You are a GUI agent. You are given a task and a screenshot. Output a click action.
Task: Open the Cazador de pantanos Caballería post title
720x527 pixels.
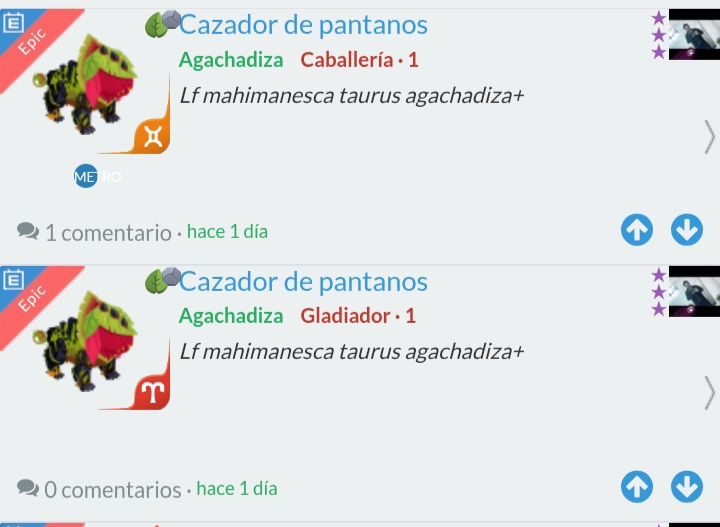[303, 25]
